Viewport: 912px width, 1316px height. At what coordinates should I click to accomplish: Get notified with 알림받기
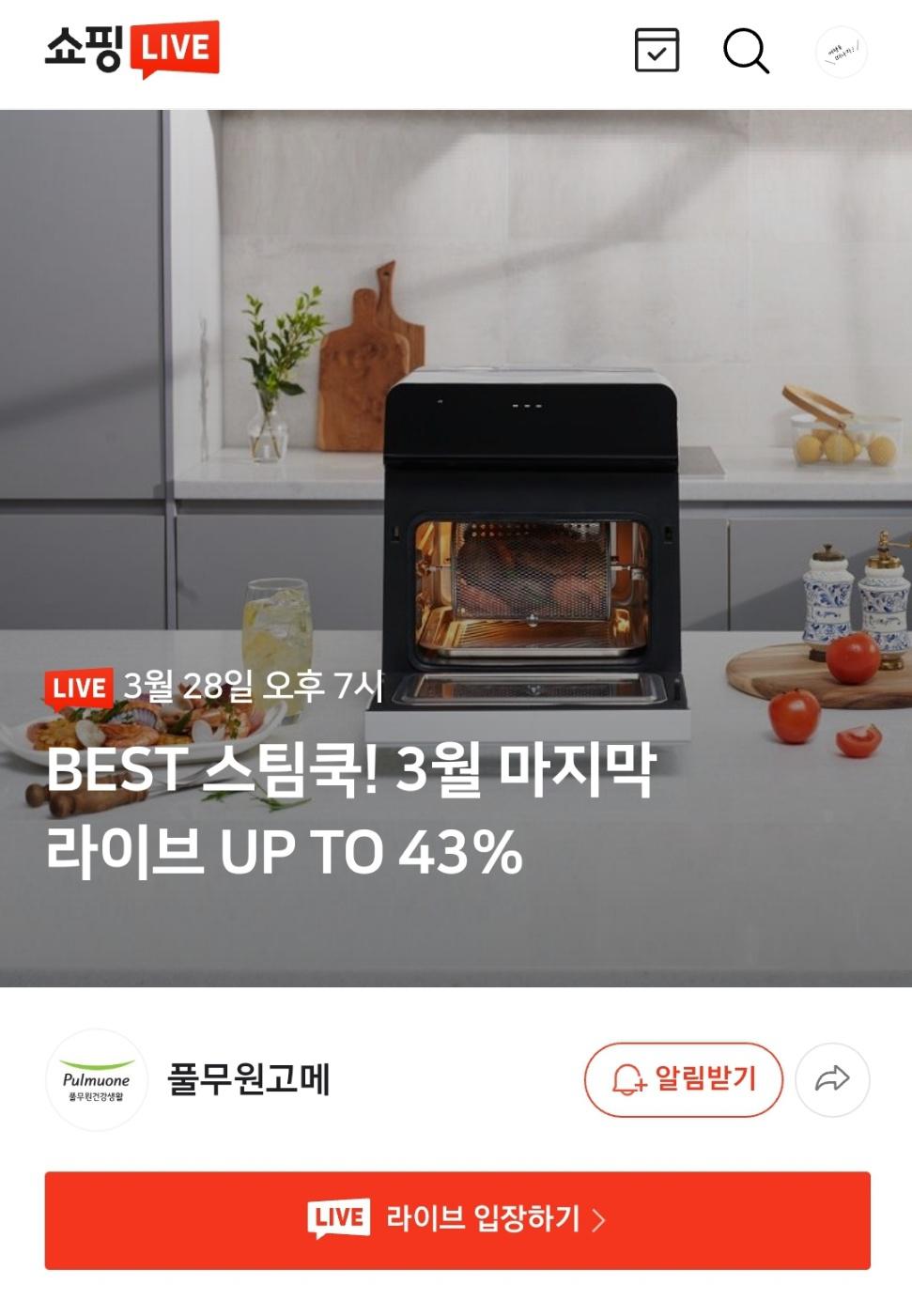click(684, 1079)
